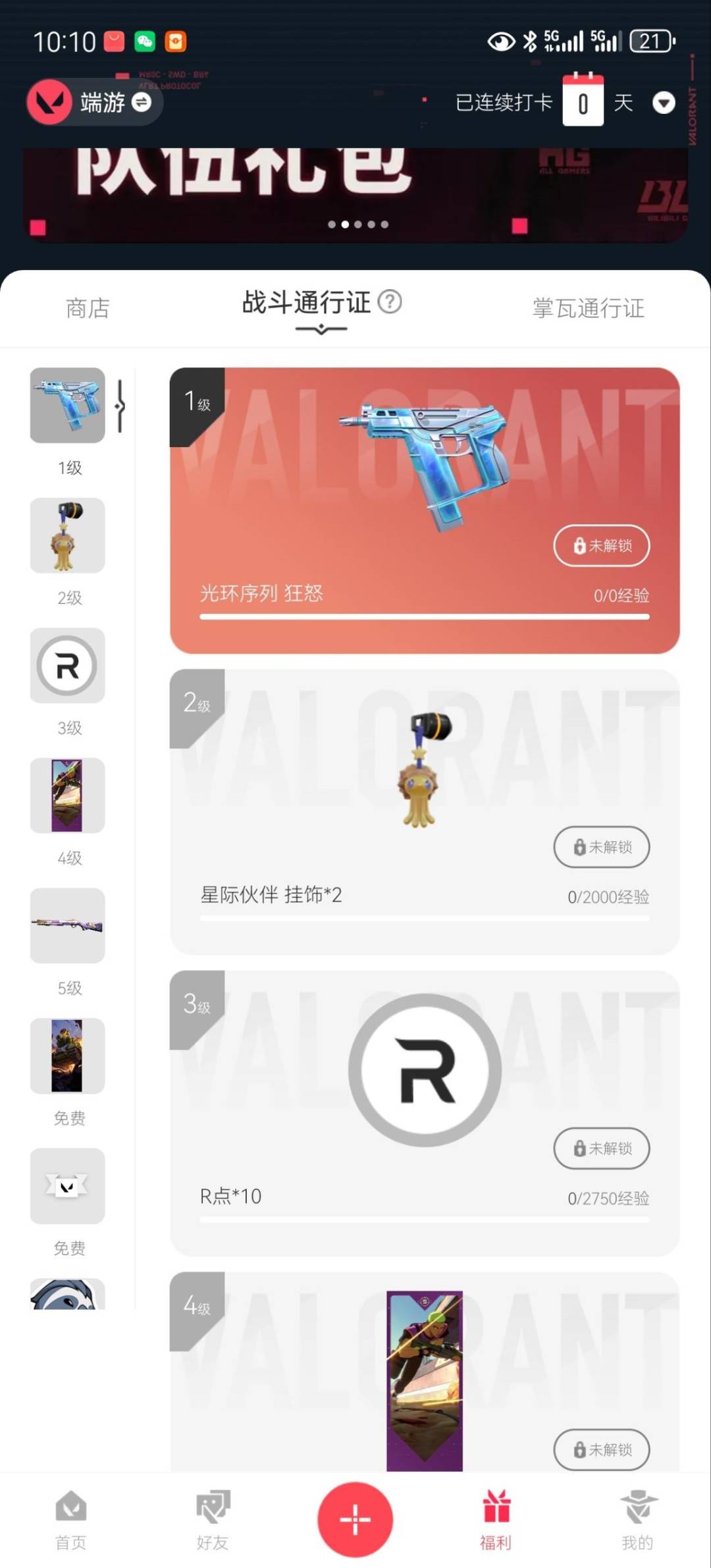
Task: Go to the 首页 tab
Action: click(71, 1519)
